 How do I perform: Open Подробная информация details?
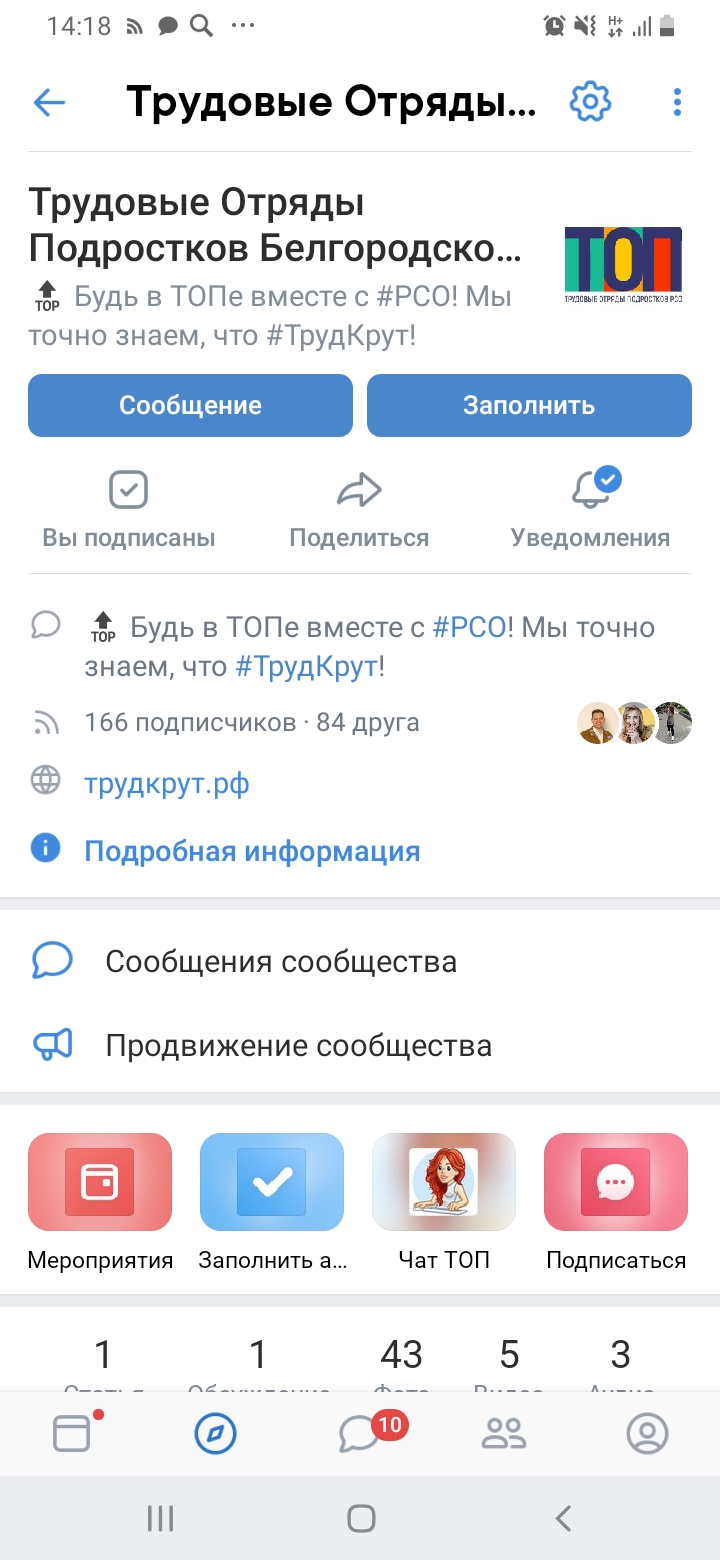[x=252, y=851]
